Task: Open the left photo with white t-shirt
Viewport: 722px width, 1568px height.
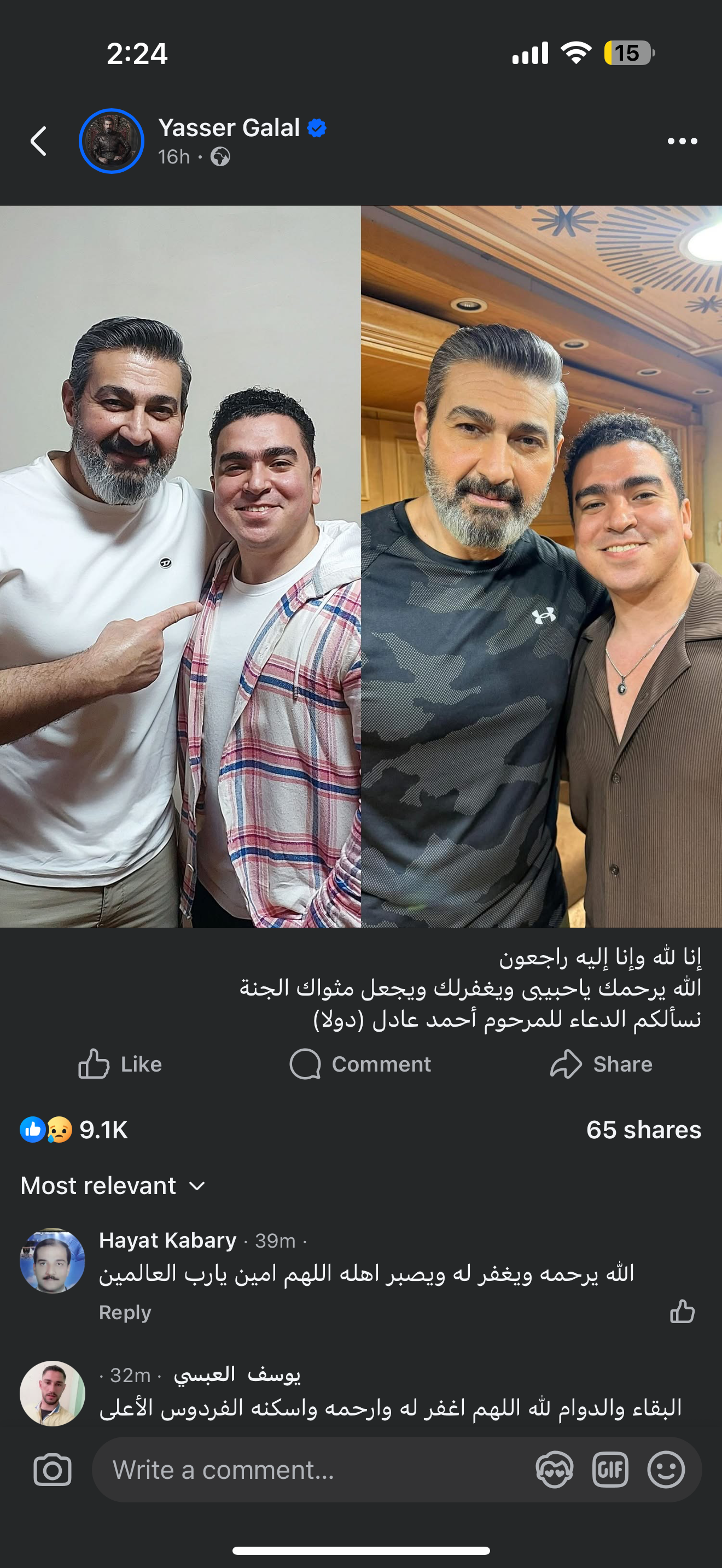Action: tap(180, 566)
